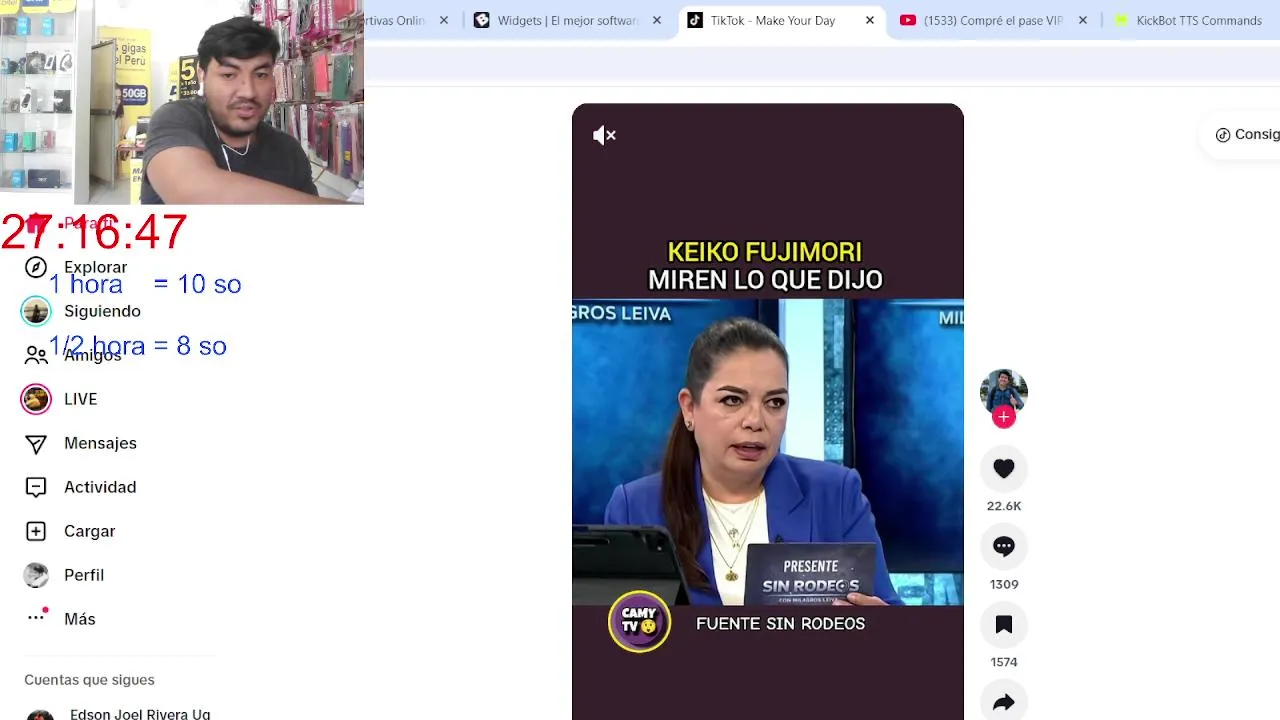This screenshot has width=1280, height=720.
Task: Follow the creator with plus badge
Action: coord(1003,417)
